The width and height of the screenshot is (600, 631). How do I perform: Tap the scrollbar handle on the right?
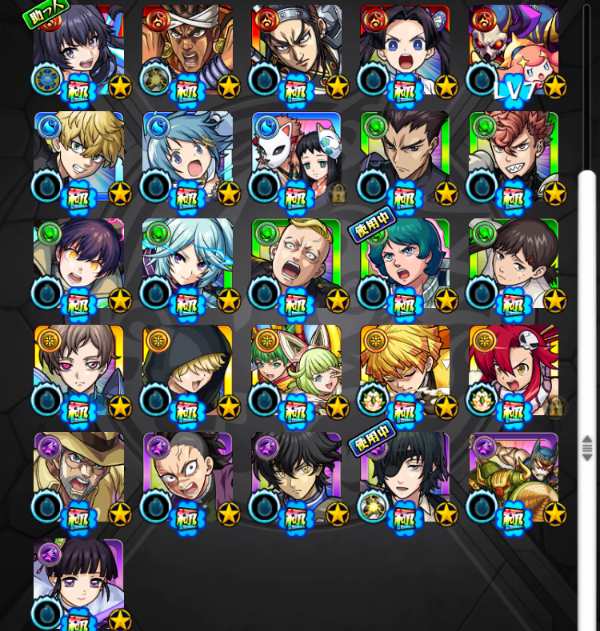point(587,447)
